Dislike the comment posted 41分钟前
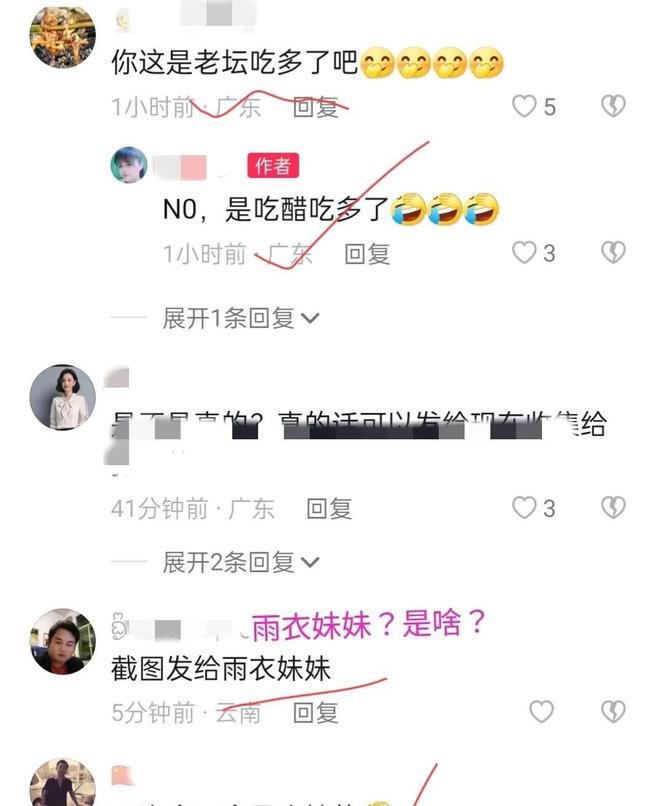 pos(613,508)
